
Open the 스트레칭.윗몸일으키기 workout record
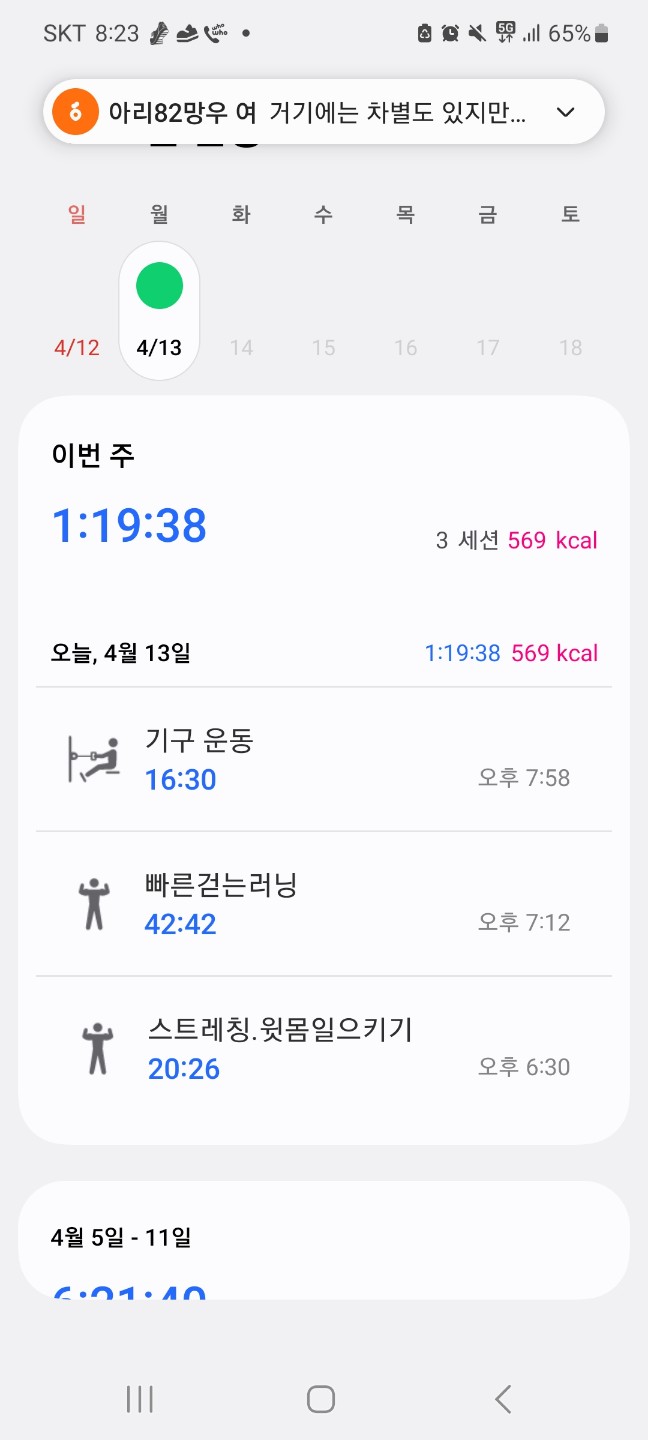(323, 1049)
